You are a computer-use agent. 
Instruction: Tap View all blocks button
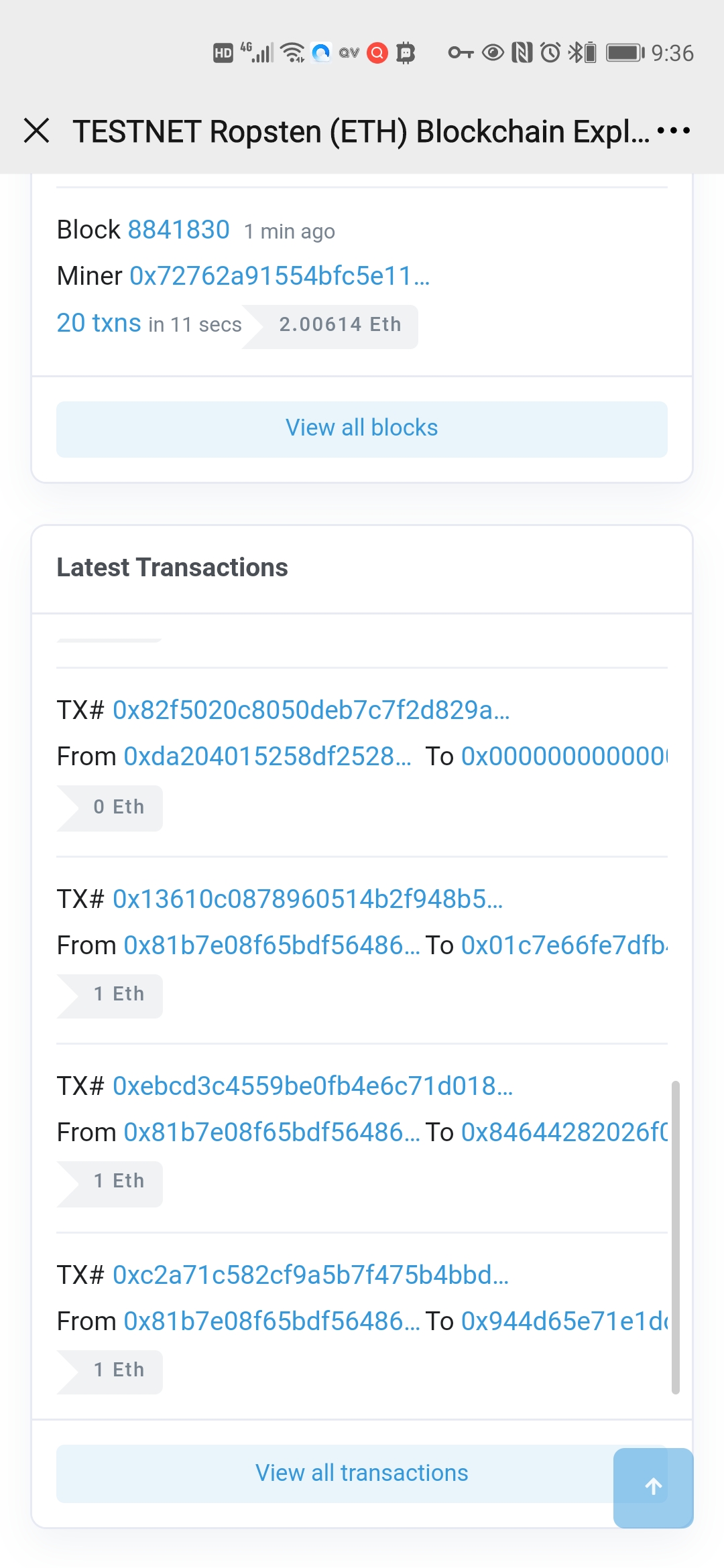[x=362, y=429]
